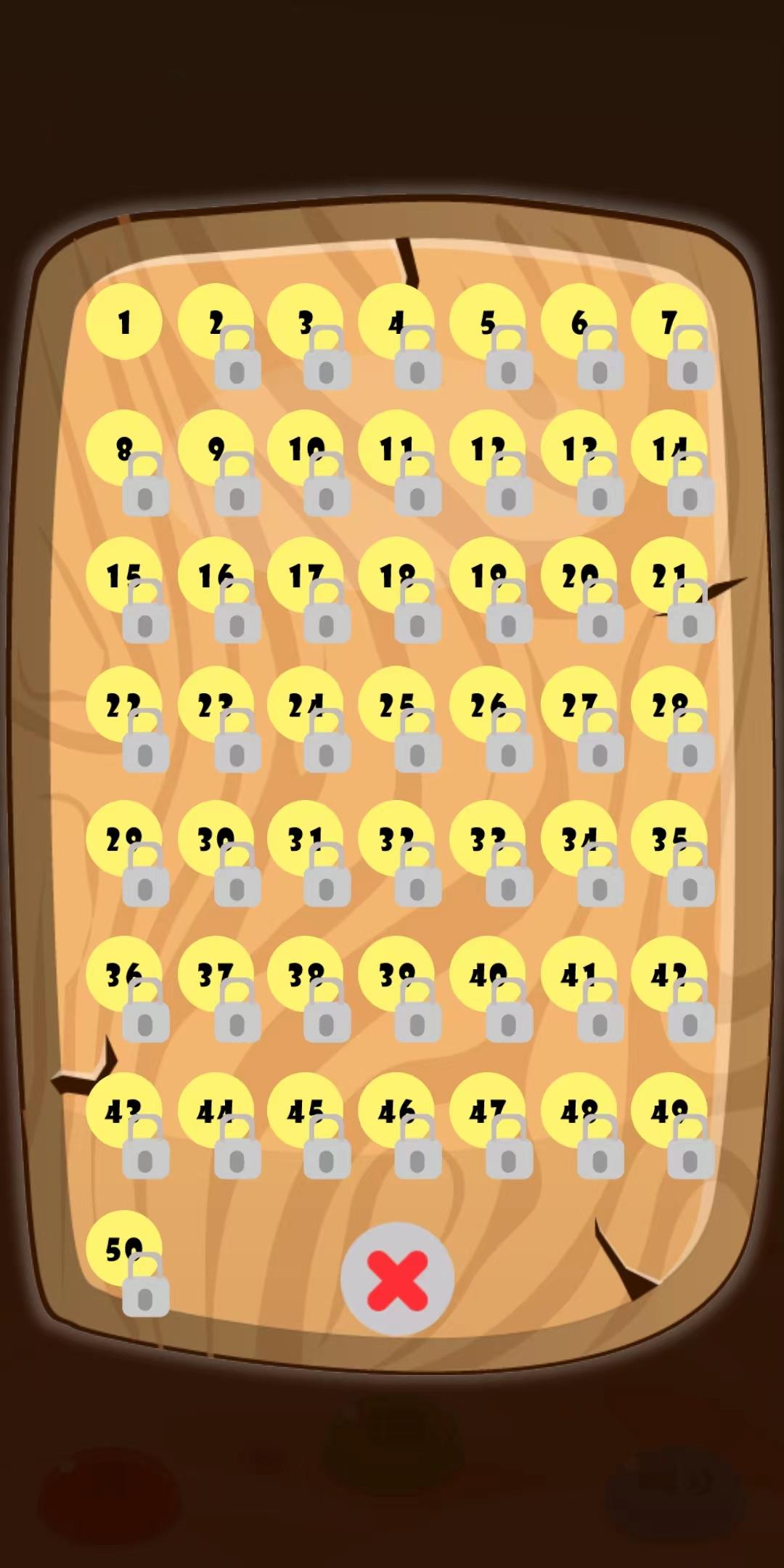Select level 1
This screenshot has height=1568, width=784.
(124, 322)
